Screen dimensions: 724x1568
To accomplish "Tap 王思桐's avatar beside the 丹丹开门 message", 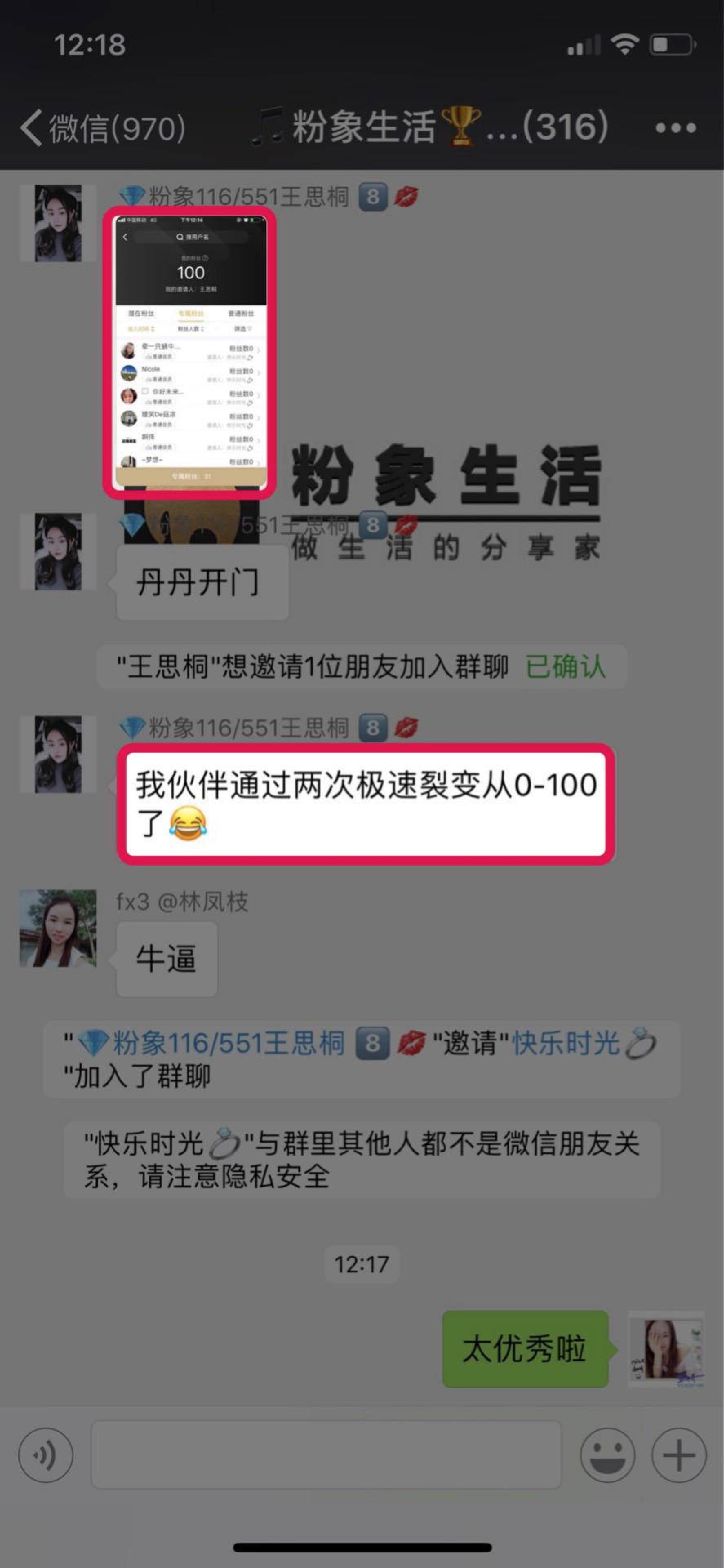I will [58, 552].
